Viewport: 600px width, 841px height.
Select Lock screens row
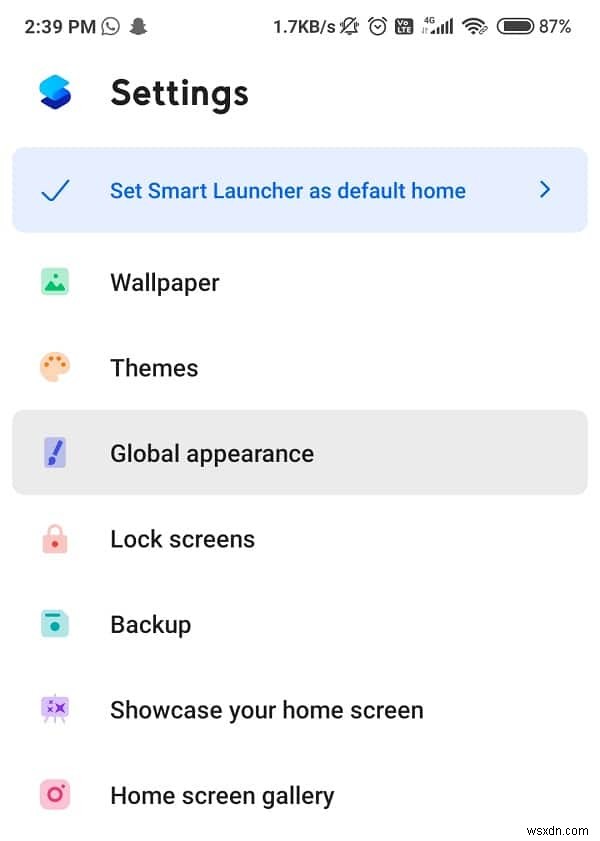pos(183,539)
